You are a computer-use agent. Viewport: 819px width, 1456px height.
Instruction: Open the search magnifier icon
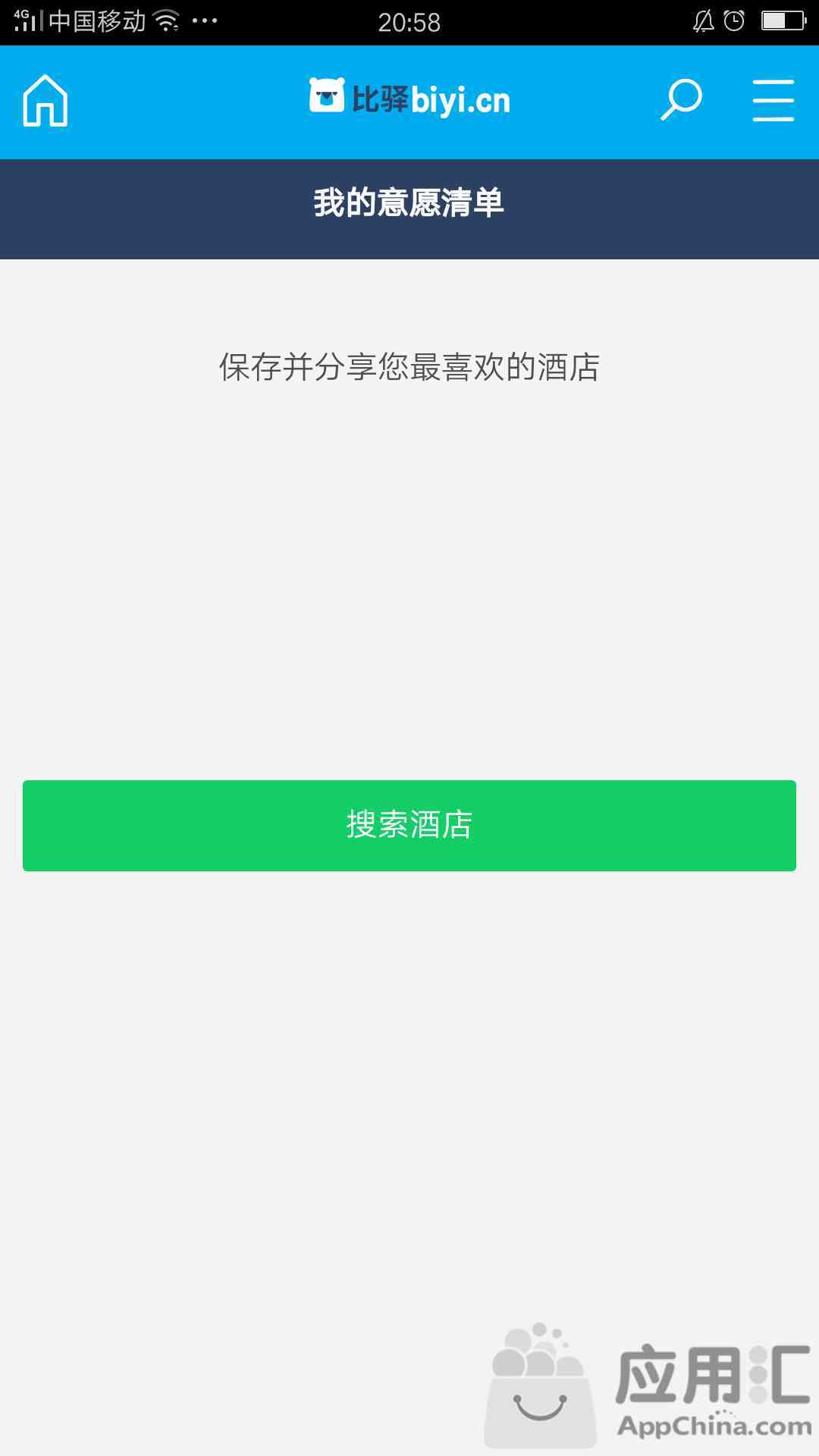(x=681, y=99)
